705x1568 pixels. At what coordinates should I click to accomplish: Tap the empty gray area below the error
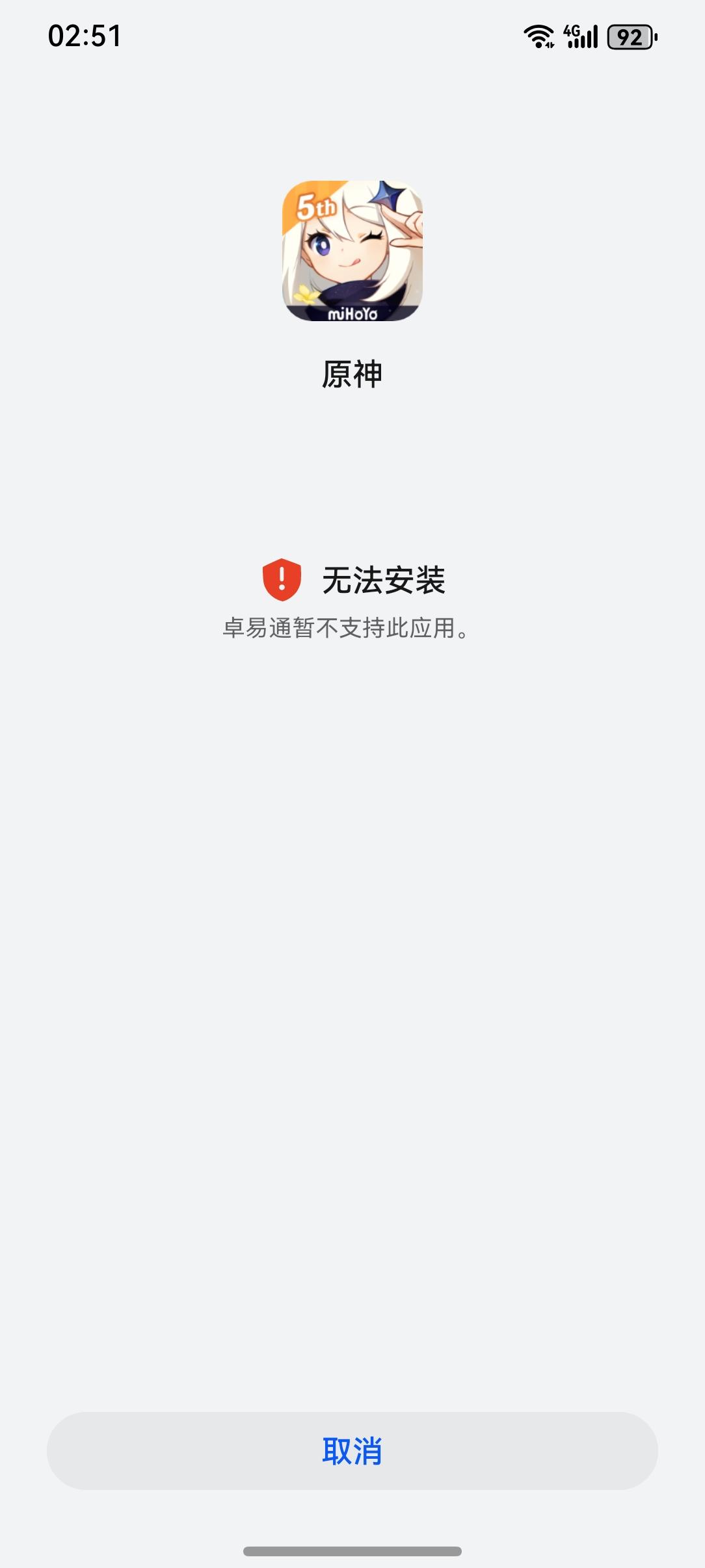[352, 975]
